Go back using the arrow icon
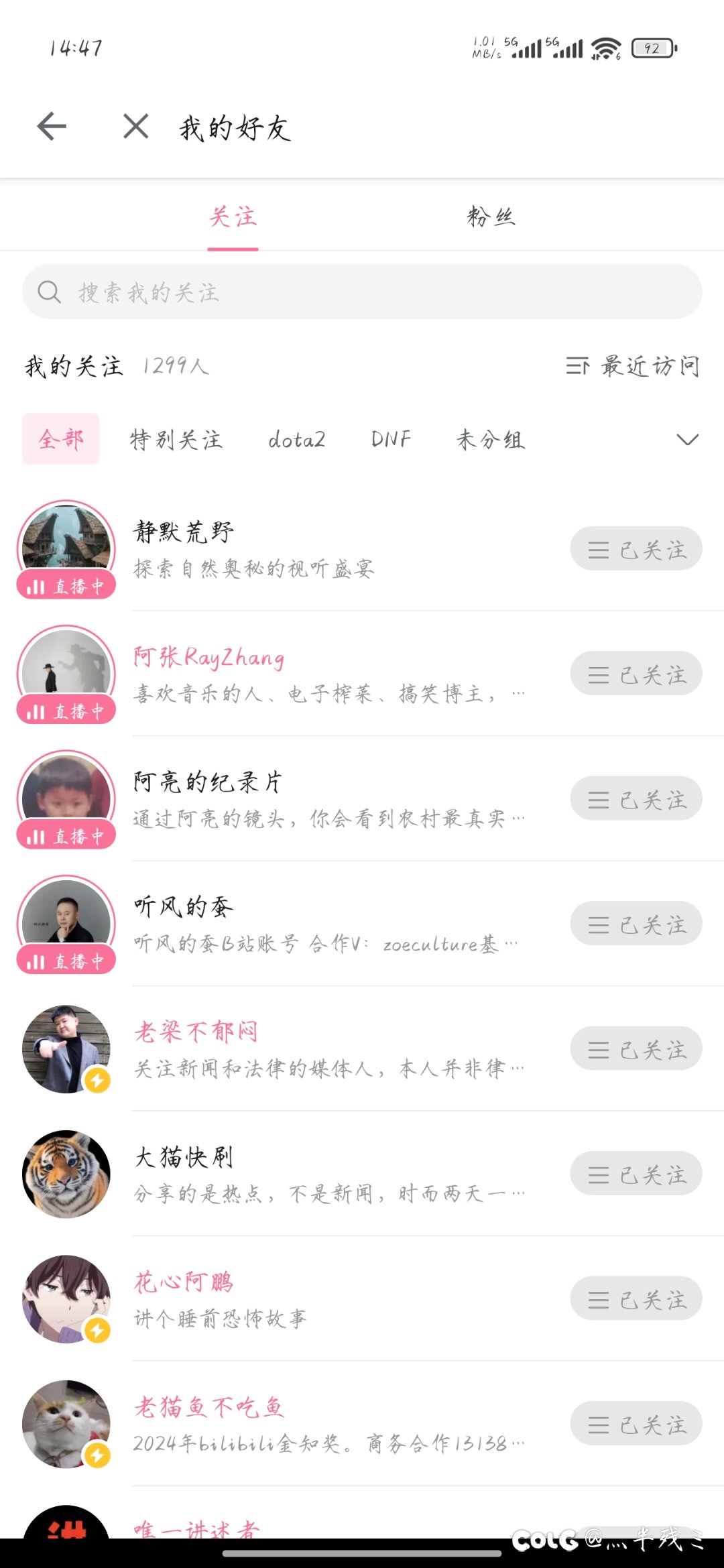Image resolution: width=724 pixels, height=1568 pixels. [x=52, y=126]
